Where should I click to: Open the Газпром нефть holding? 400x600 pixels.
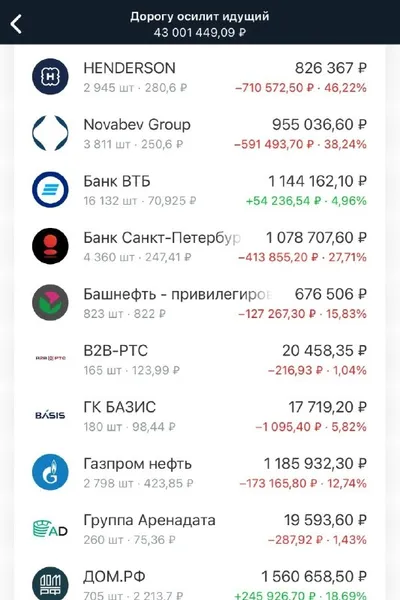pos(199,473)
